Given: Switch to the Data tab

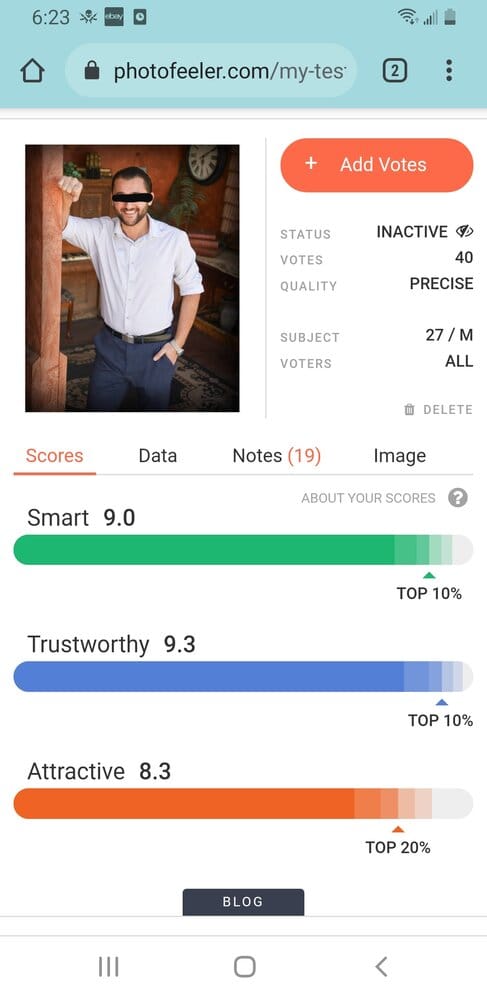Looking at the screenshot, I should point(157,456).
